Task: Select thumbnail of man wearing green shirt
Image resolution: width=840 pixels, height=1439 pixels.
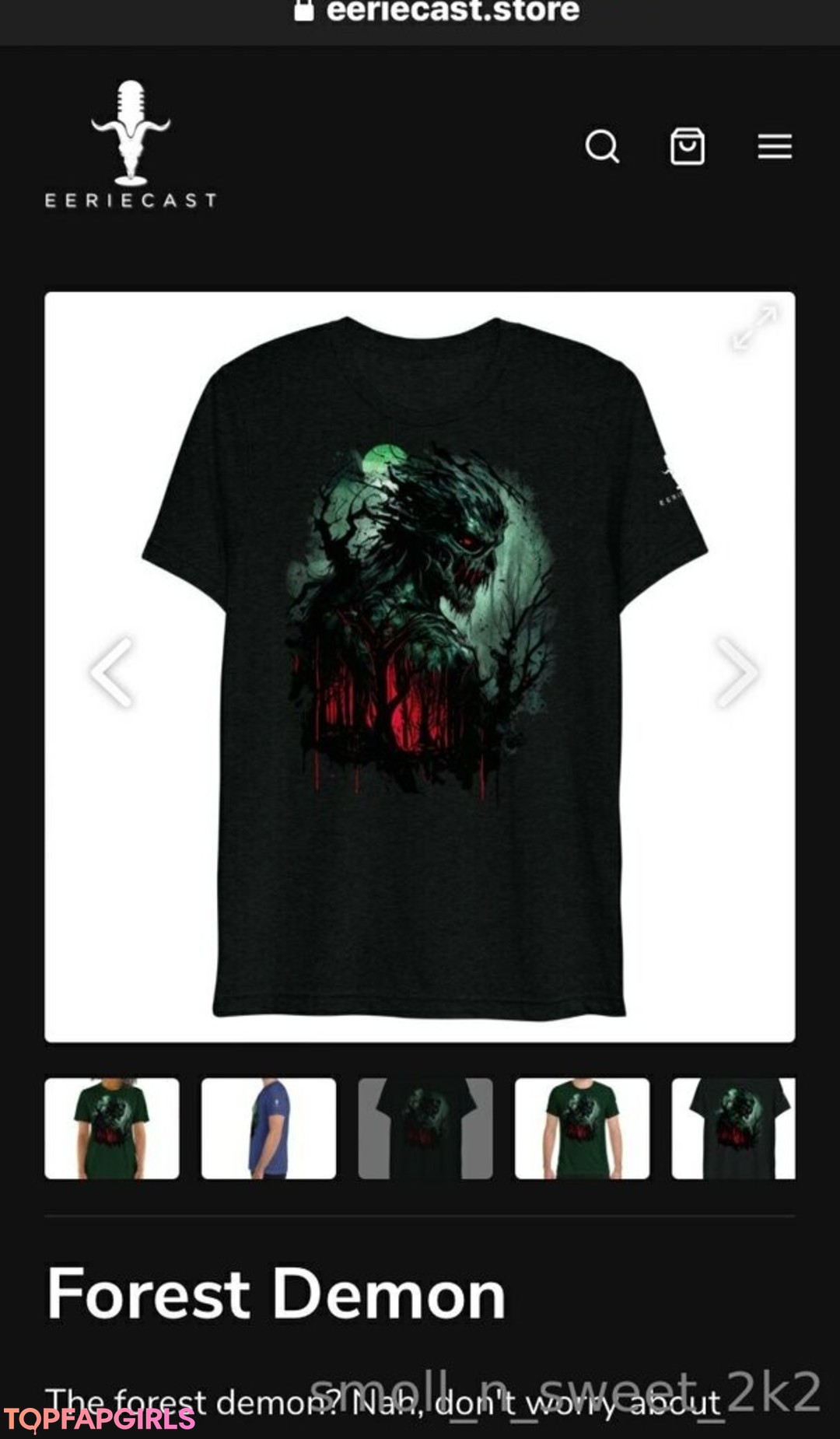Action: point(582,1128)
